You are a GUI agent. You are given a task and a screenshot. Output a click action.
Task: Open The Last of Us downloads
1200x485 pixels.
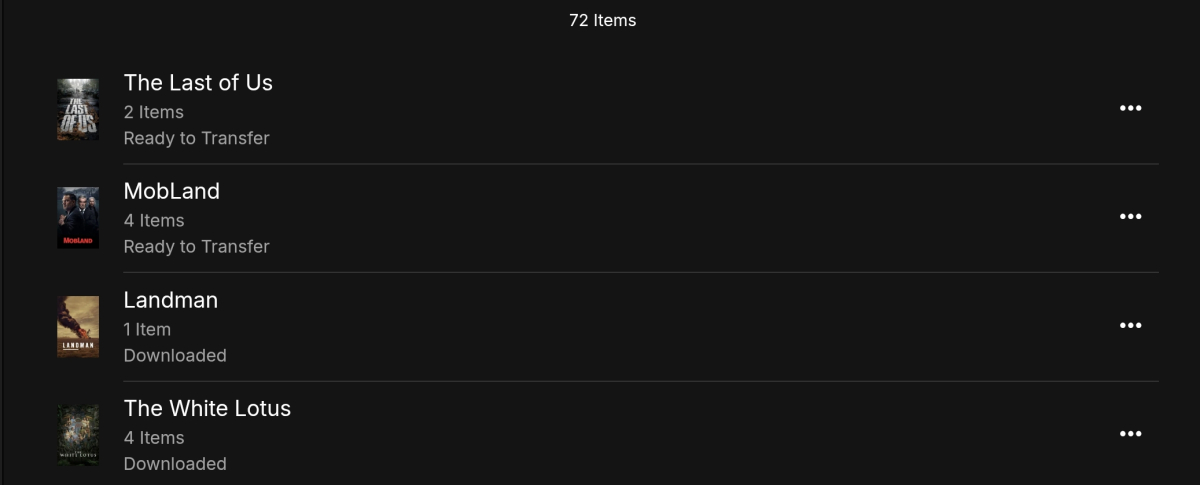point(198,83)
